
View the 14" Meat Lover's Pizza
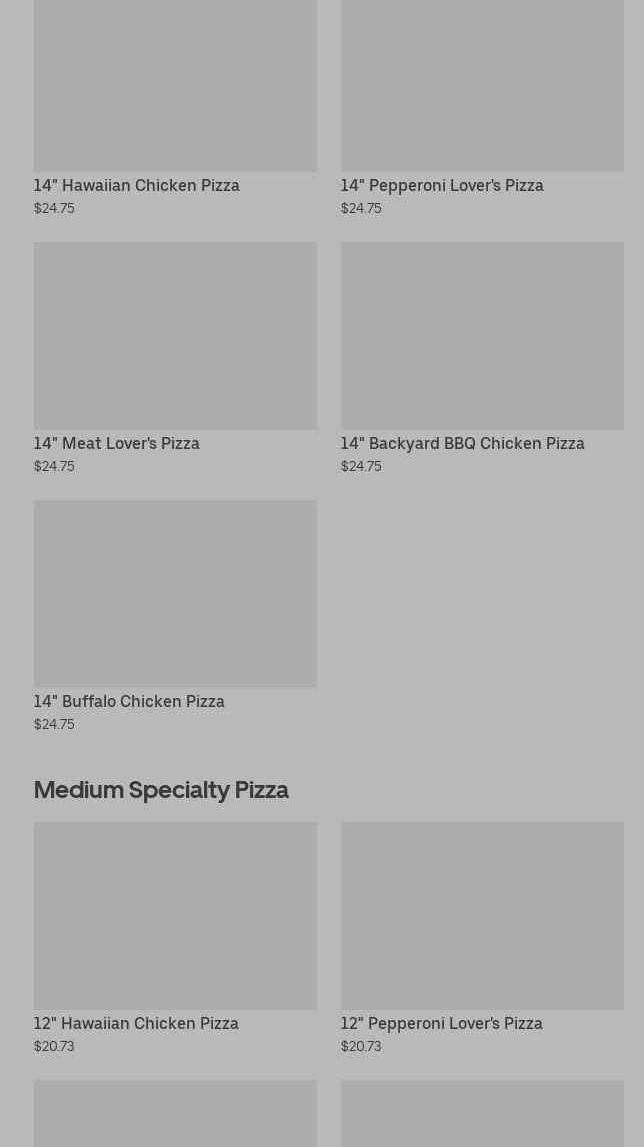(175, 358)
